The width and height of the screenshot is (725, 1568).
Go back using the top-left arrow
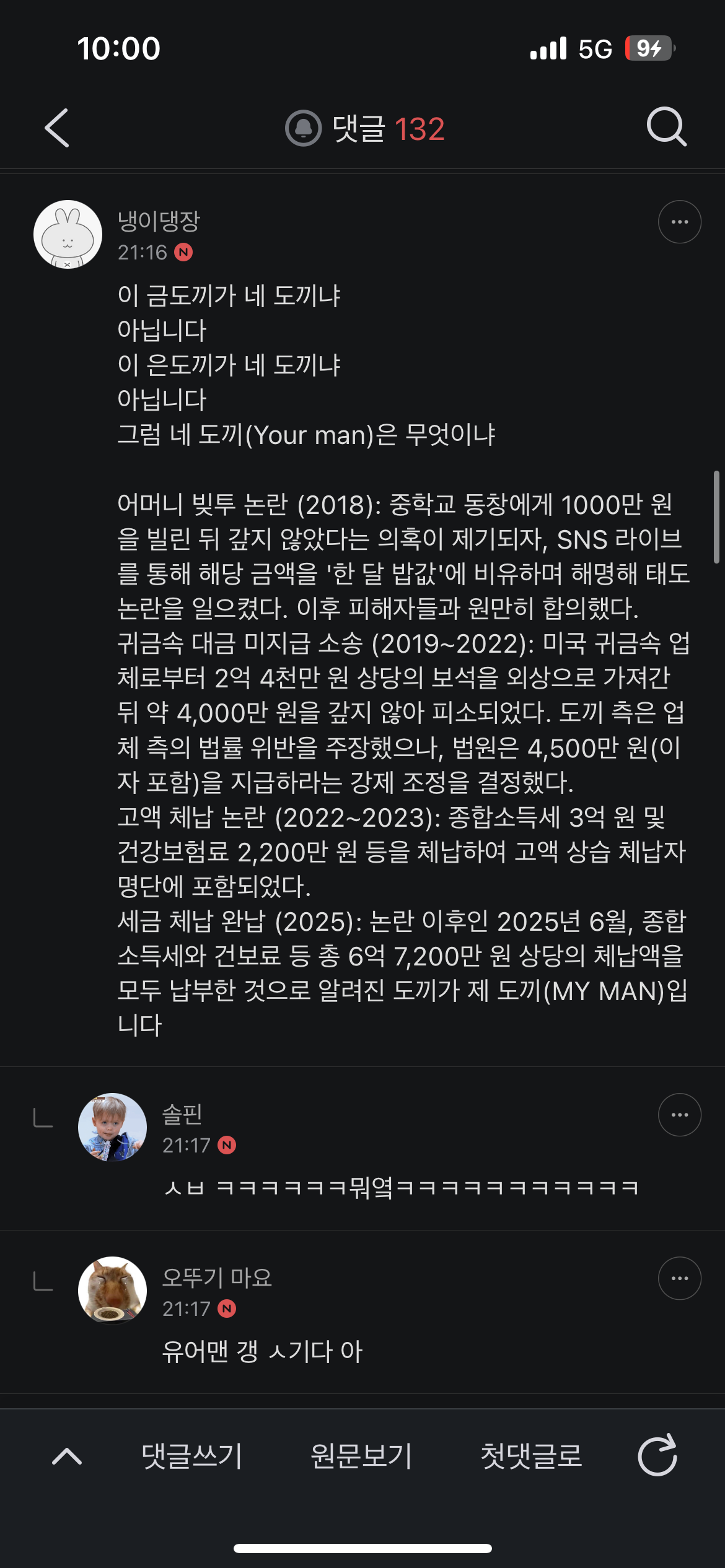tap(57, 128)
